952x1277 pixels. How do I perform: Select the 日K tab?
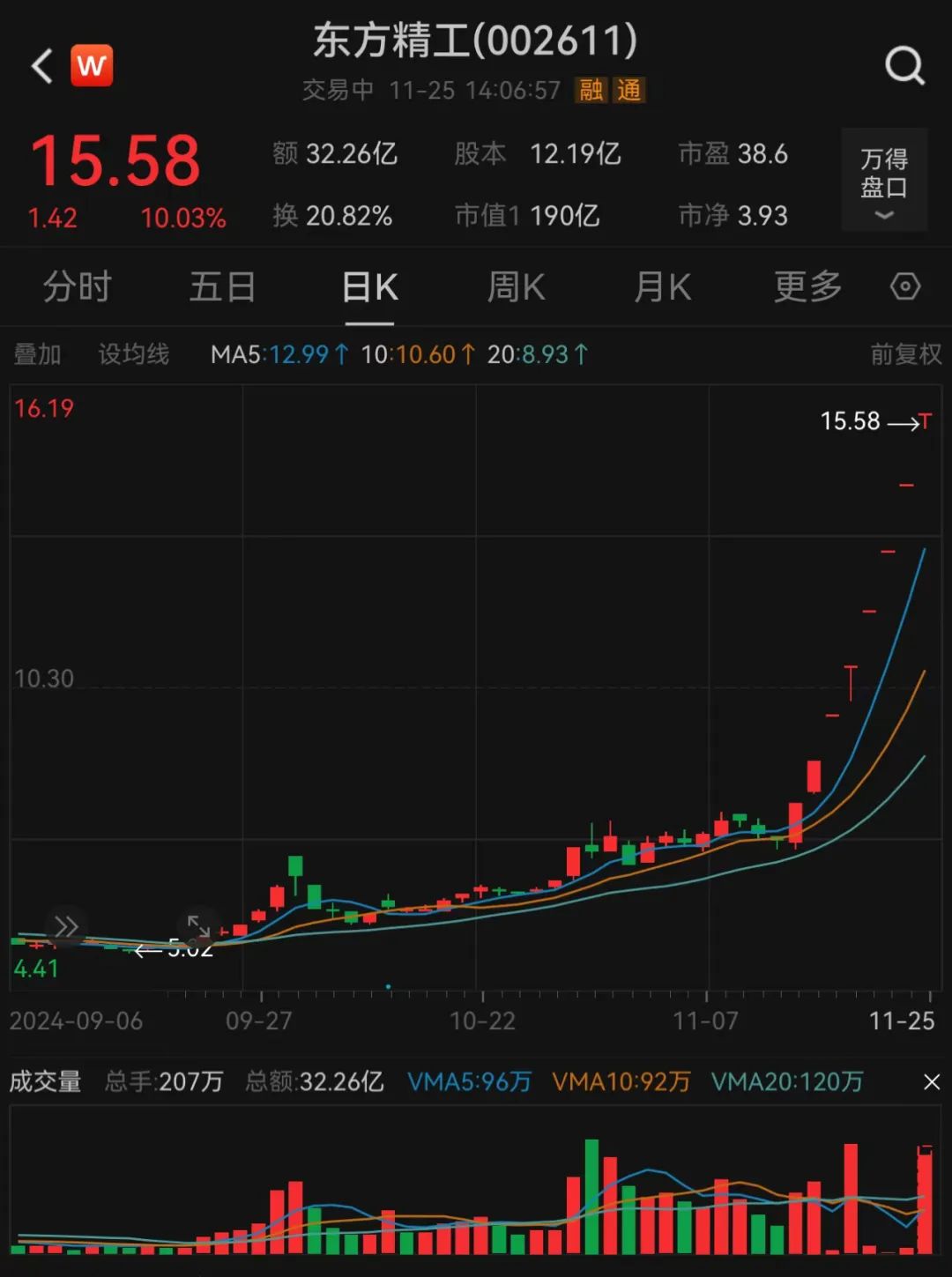pos(369,287)
